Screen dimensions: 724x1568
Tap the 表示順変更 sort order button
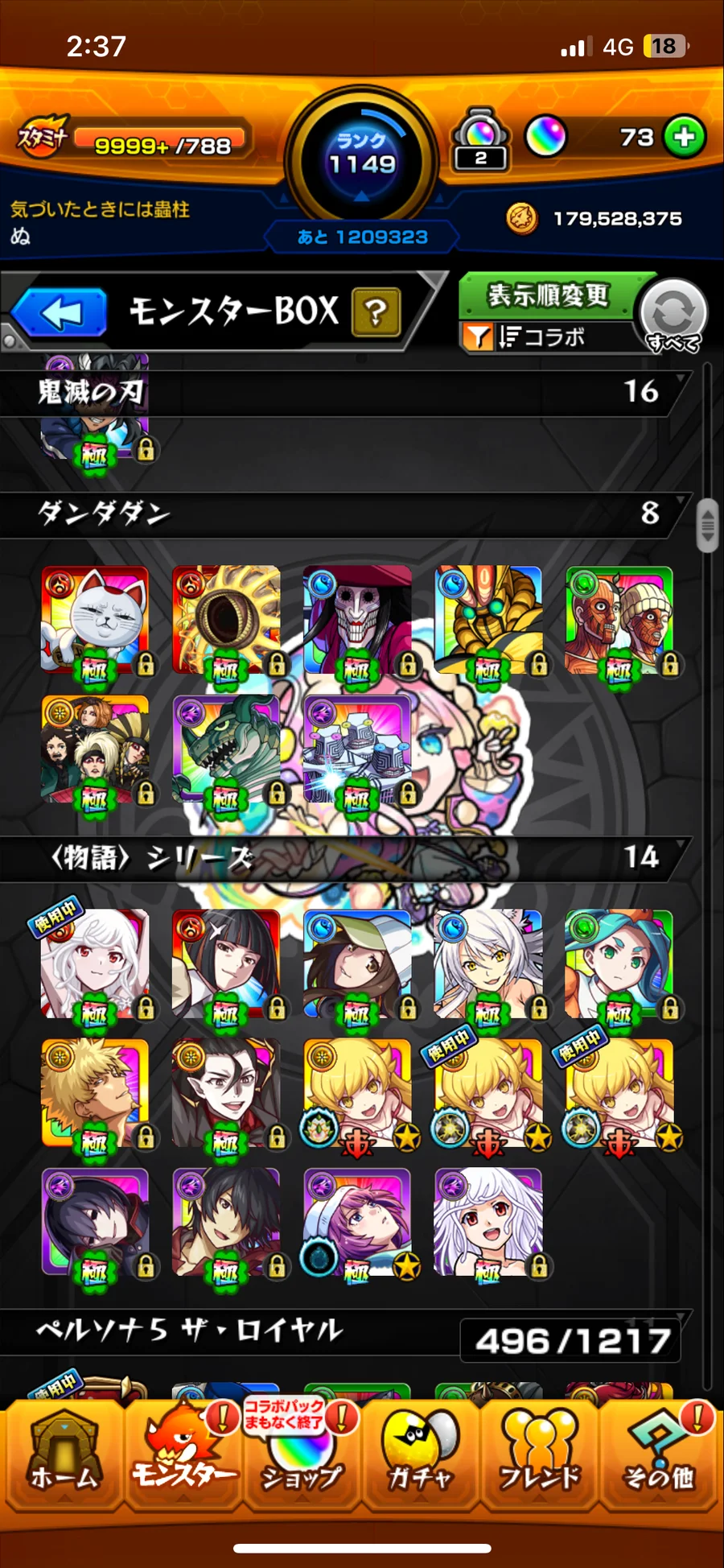pyautogui.click(x=549, y=295)
